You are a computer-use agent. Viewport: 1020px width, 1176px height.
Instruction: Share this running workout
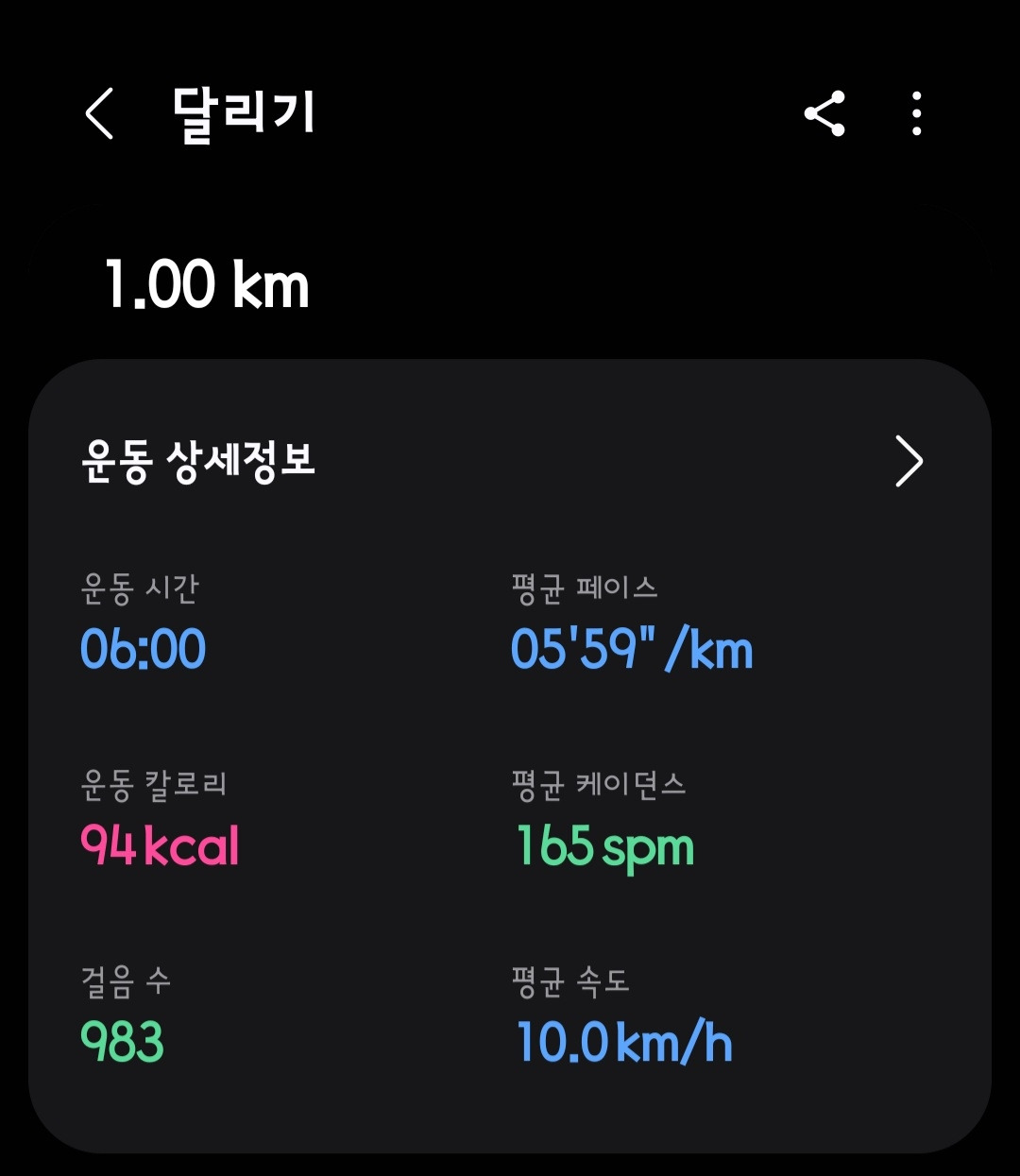pos(824,113)
